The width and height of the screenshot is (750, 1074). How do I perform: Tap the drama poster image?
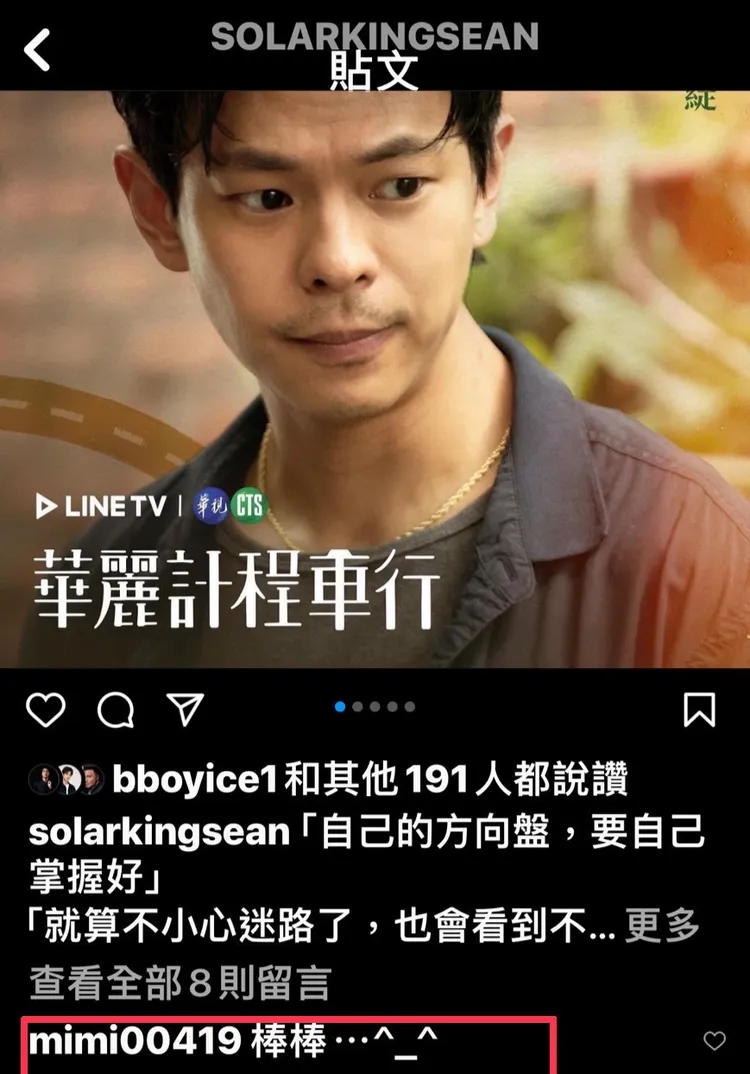[375, 380]
